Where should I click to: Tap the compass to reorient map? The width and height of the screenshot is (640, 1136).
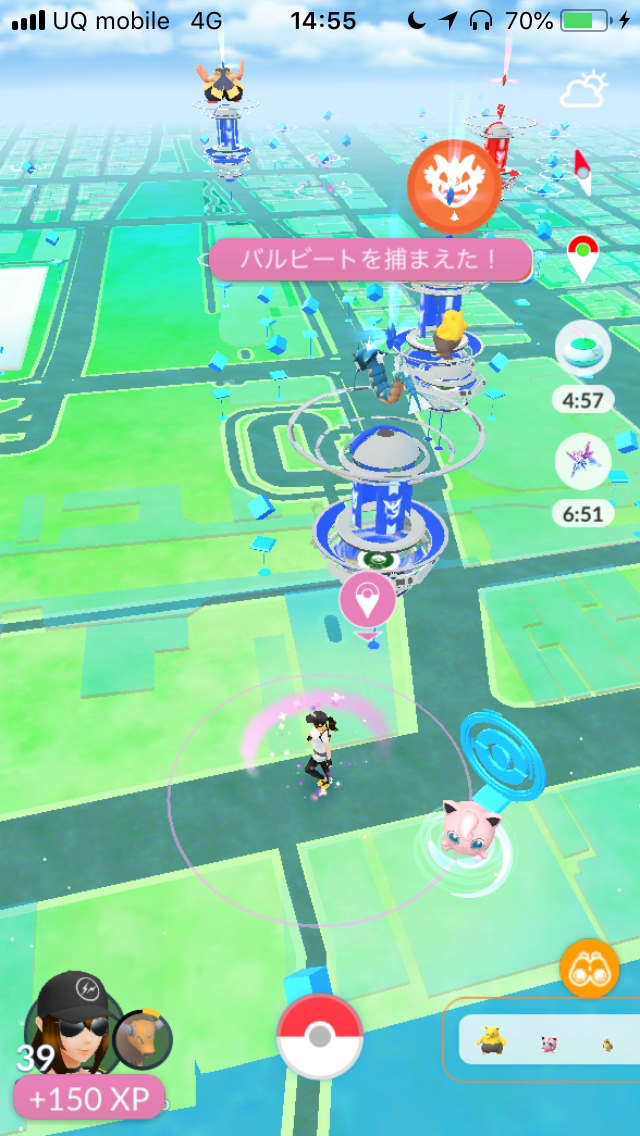(x=582, y=172)
